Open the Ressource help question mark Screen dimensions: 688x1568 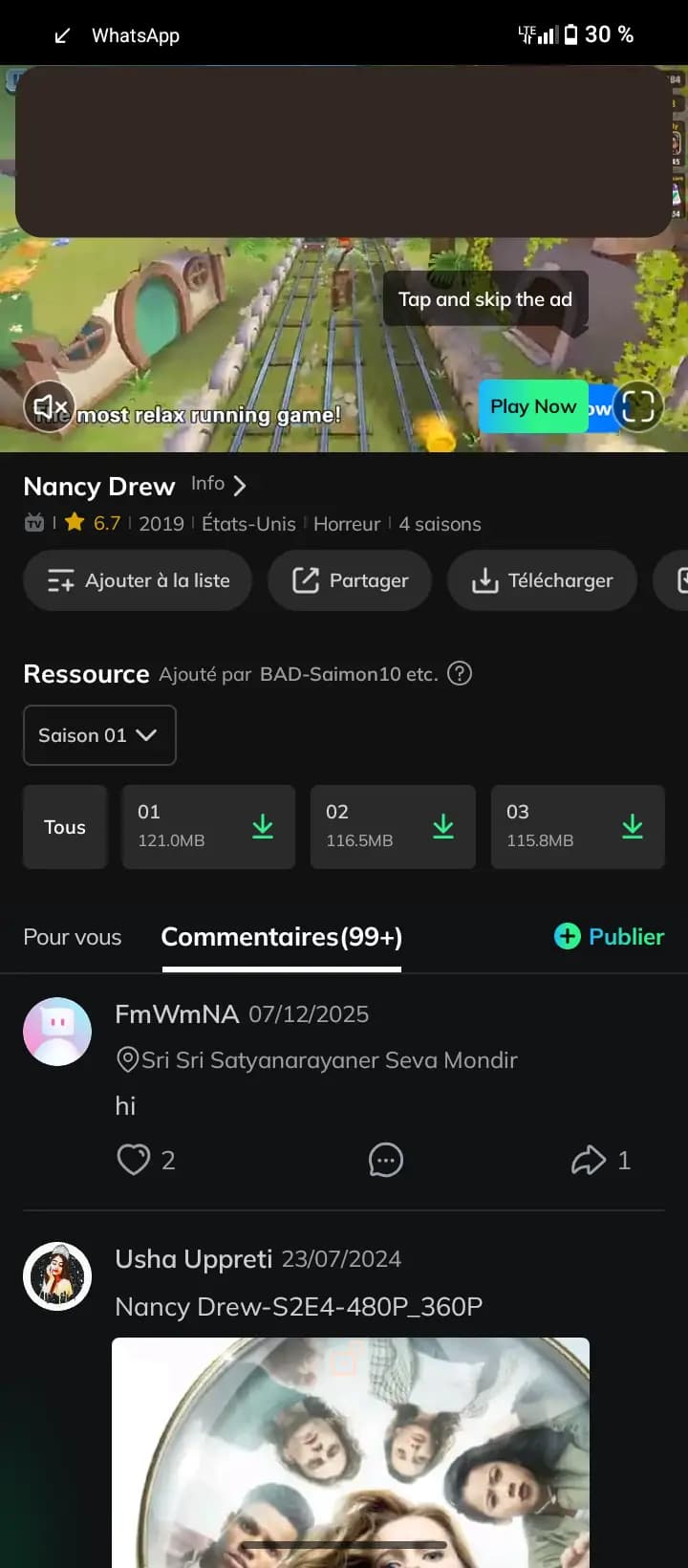pos(460,674)
